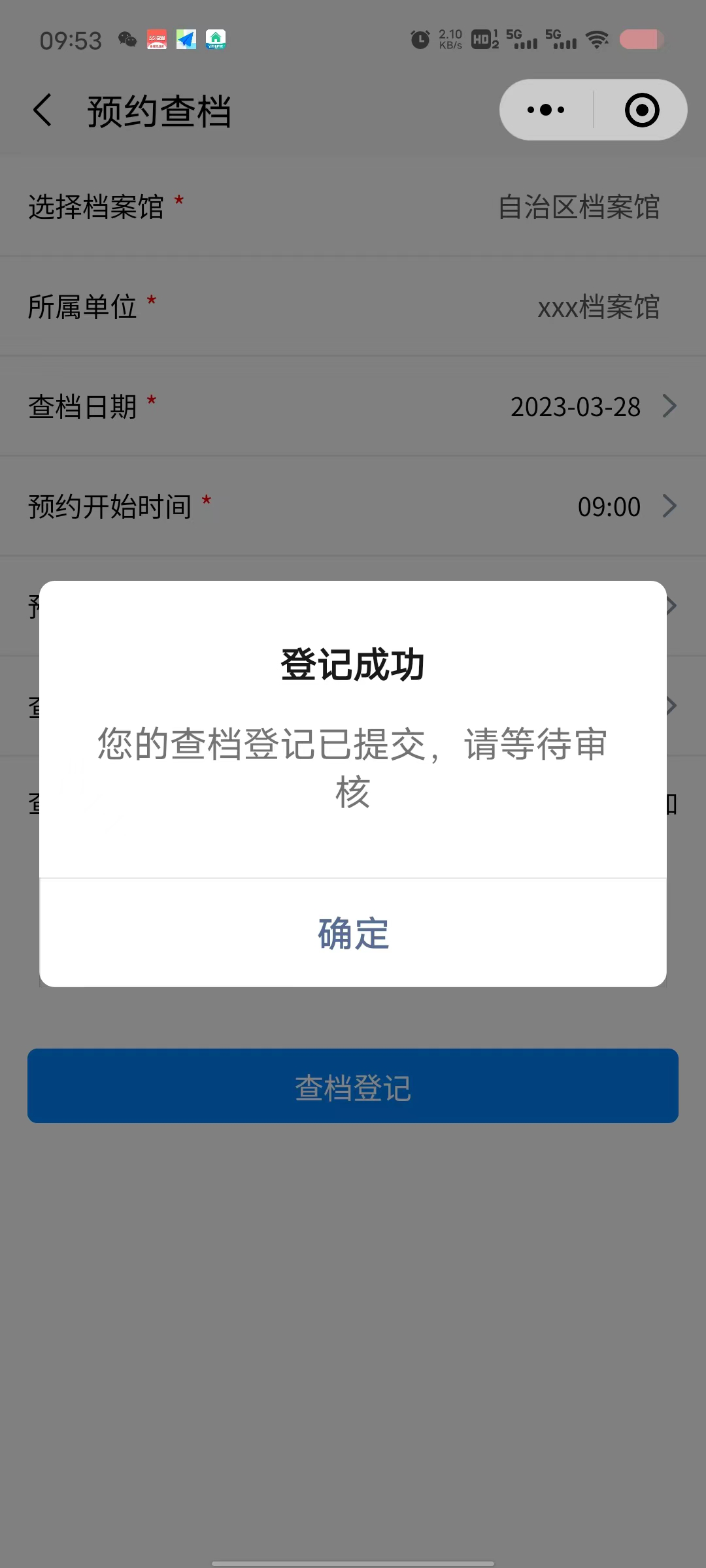706x1568 pixels.
Task: Tap the 查档登记 submit button
Action: pos(353,1086)
